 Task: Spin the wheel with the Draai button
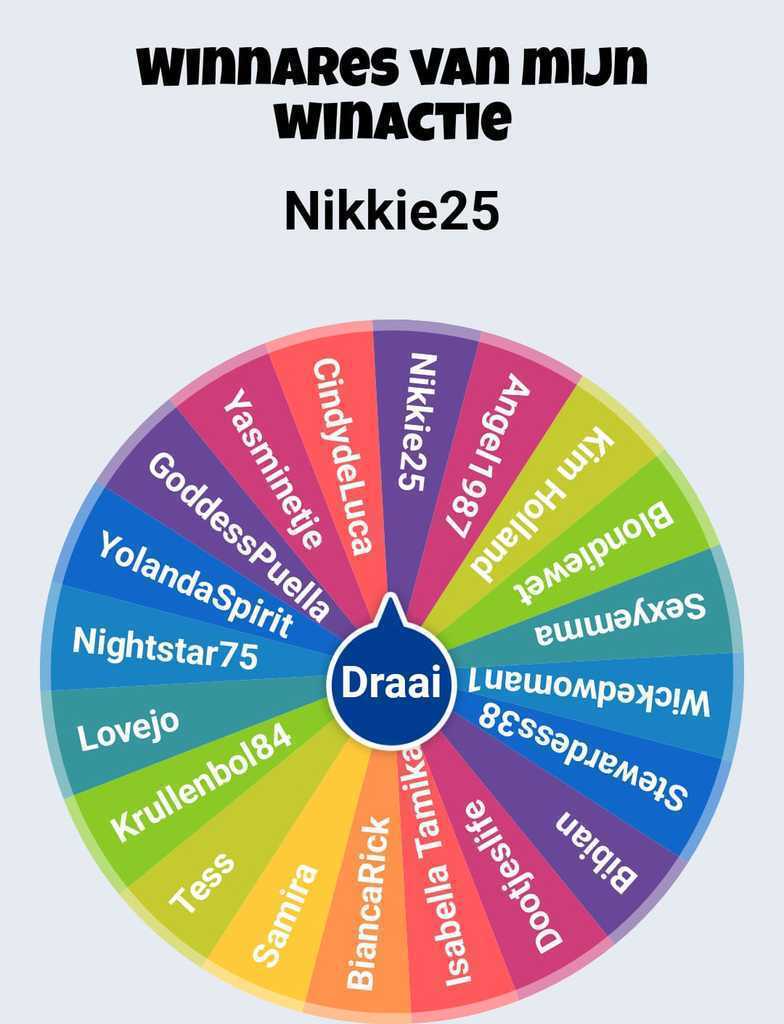point(391,684)
